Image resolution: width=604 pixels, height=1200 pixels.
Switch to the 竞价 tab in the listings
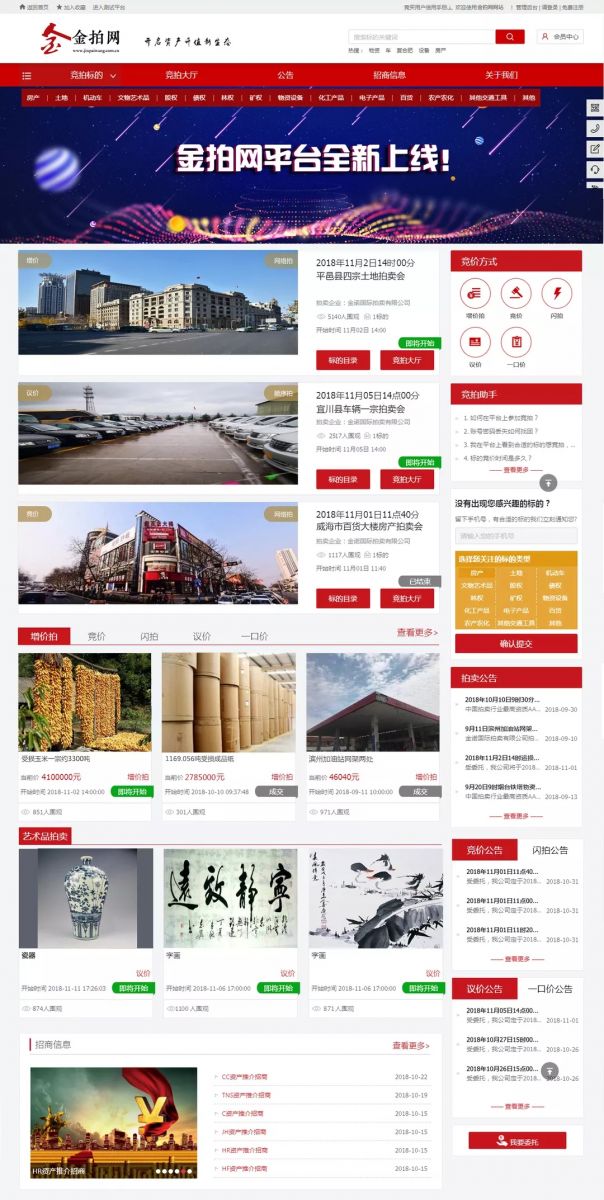[97, 636]
